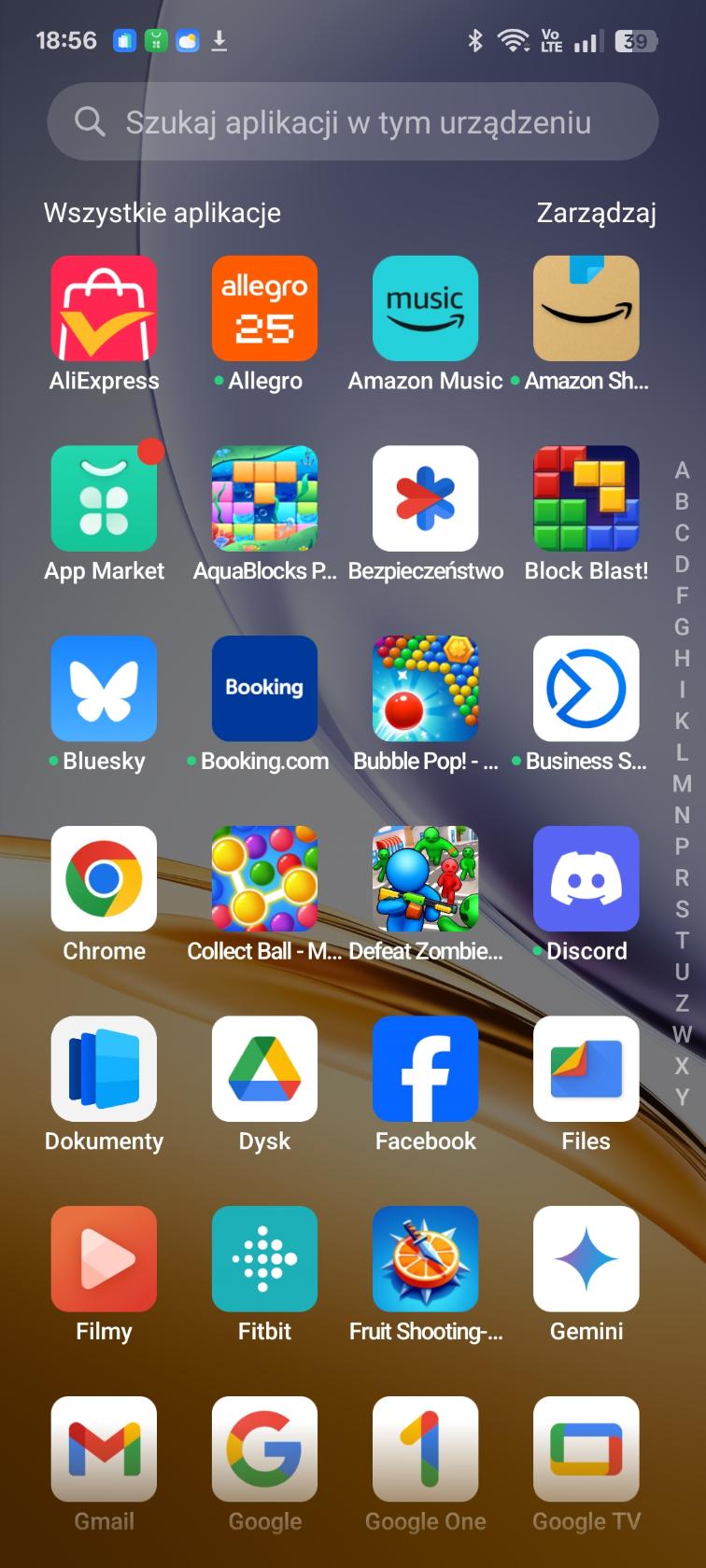Jump to letter S in the alphabet index

pyautogui.click(x=682, y=909)
